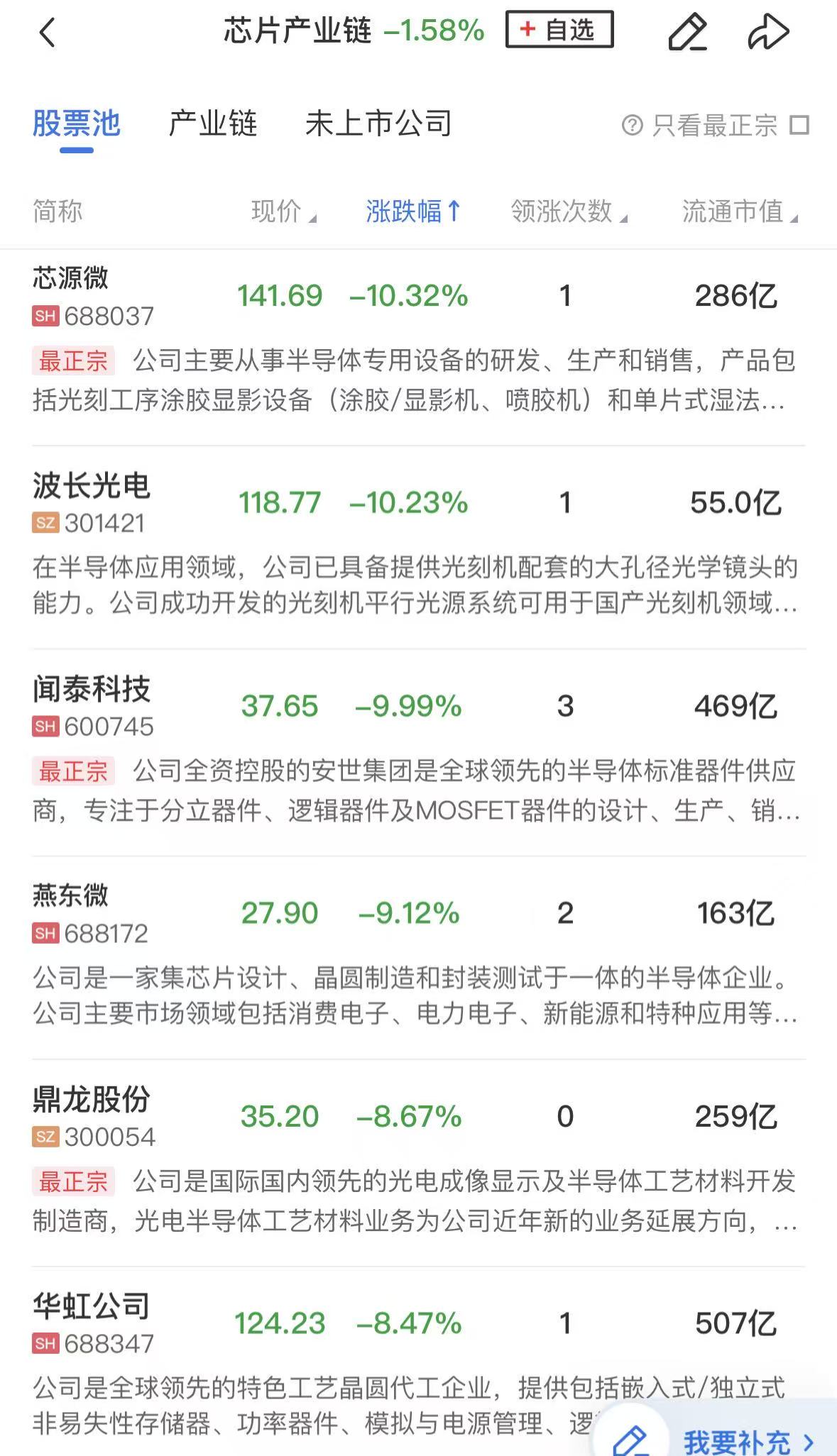Sort stocks by 流通市值
This screenshot has width=837, height=1456.
click(x=739, y=211)
